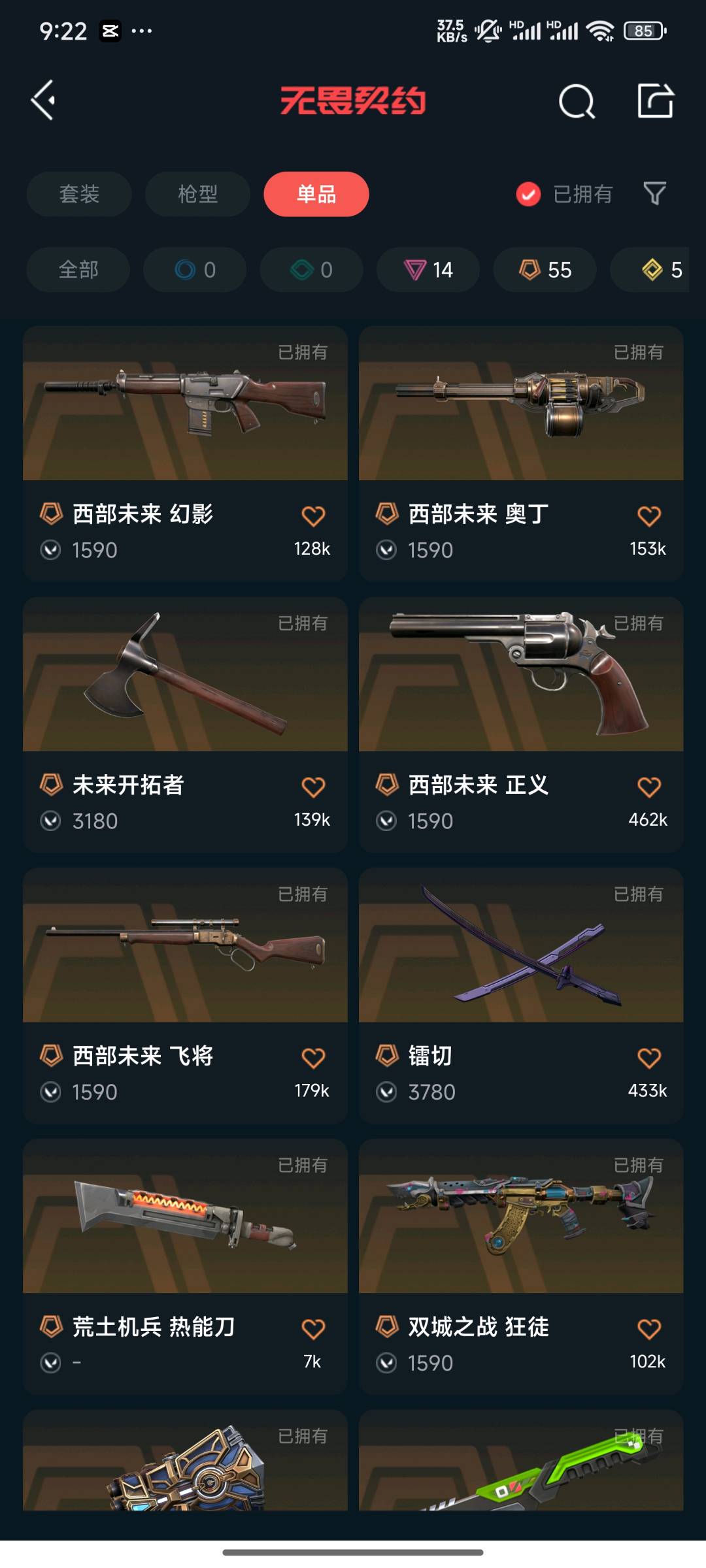Select the 单品 tab

[316, 194]
